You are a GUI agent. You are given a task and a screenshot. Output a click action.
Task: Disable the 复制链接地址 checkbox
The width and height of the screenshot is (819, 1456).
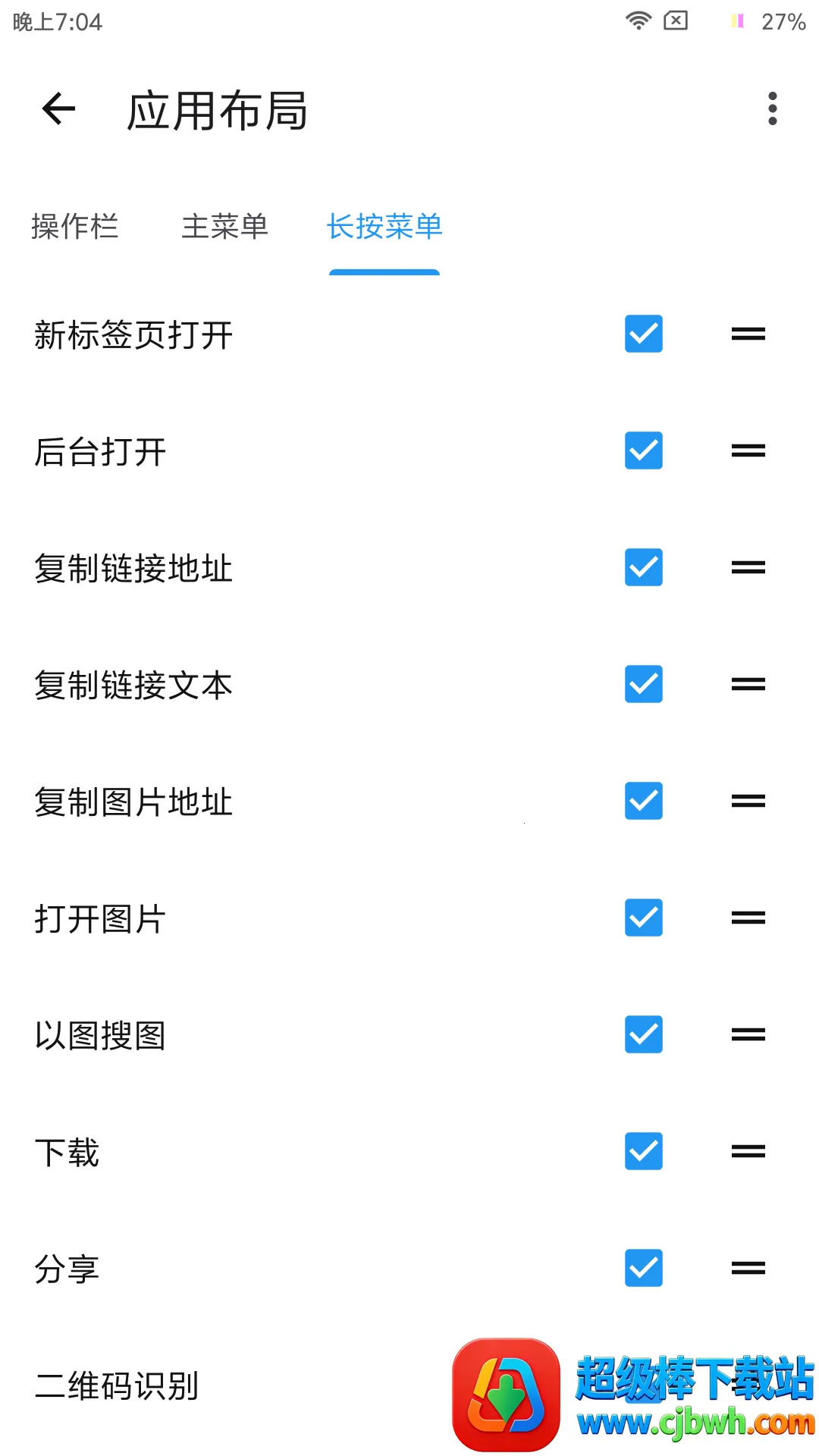click(x=643, y=568)
